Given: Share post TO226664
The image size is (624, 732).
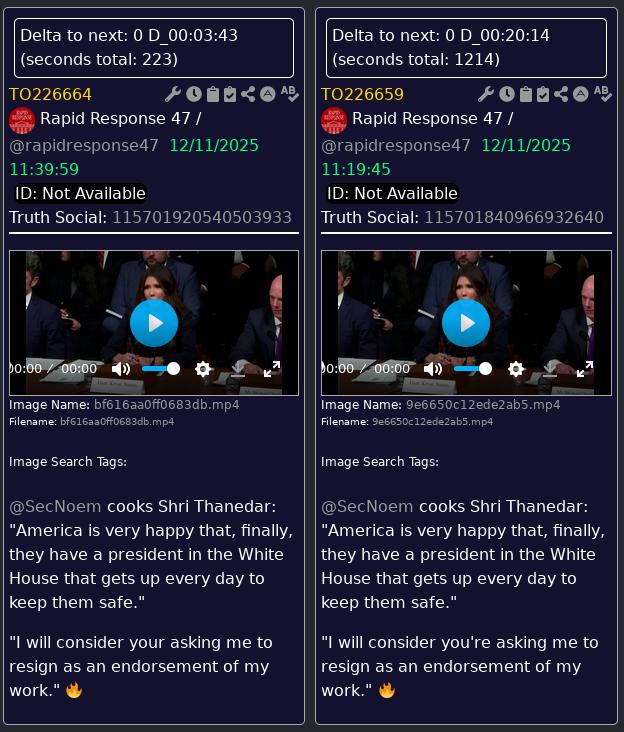Looking at the screenshot, I should (x=249, y=94).
